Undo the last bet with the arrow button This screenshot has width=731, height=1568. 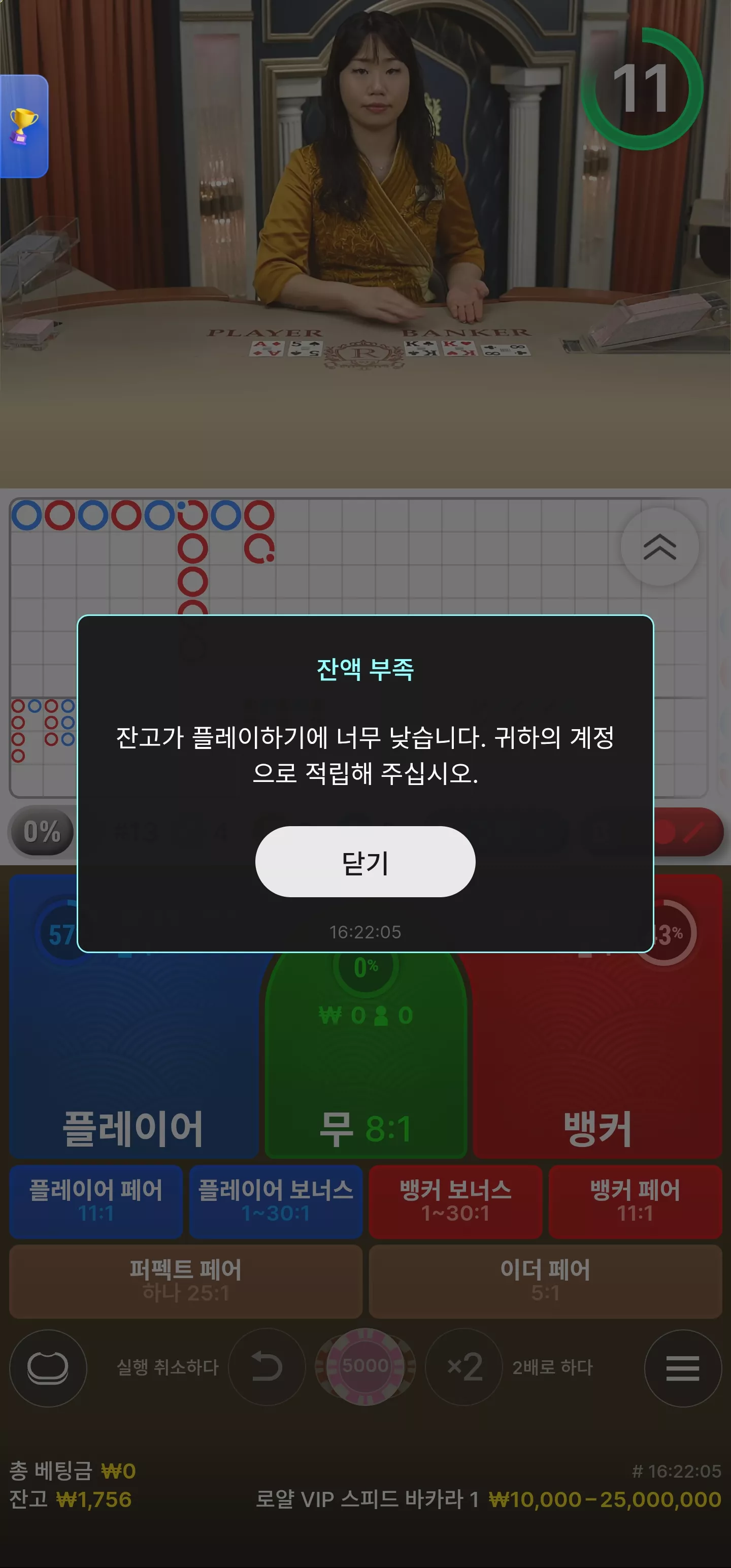click(267, 1367)
